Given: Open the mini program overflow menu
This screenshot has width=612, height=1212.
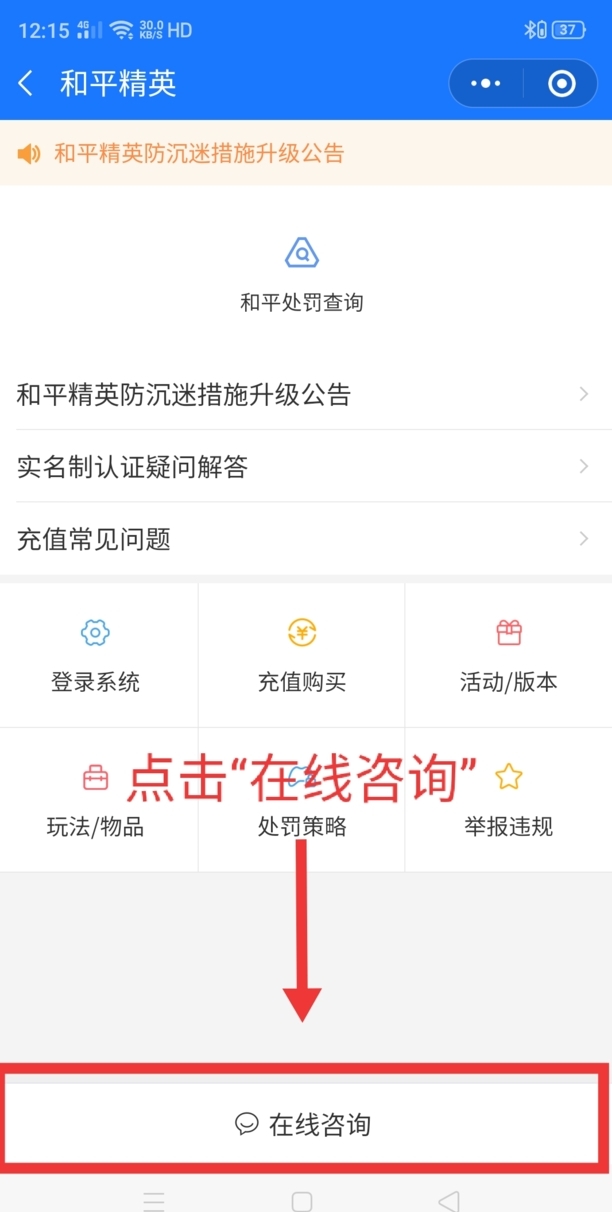Looking at the screenshot, I should click(x=486, y=84).
